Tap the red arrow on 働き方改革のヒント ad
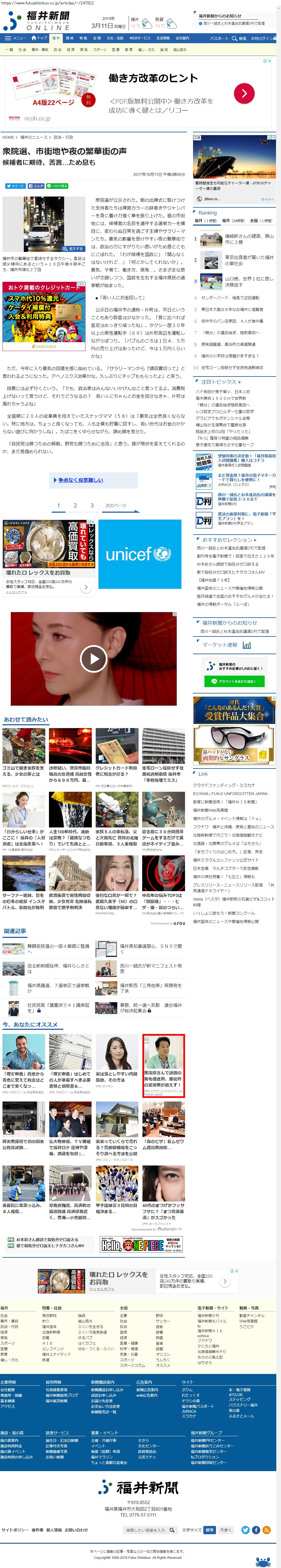281x1568 pixels. tap(244, 93)
